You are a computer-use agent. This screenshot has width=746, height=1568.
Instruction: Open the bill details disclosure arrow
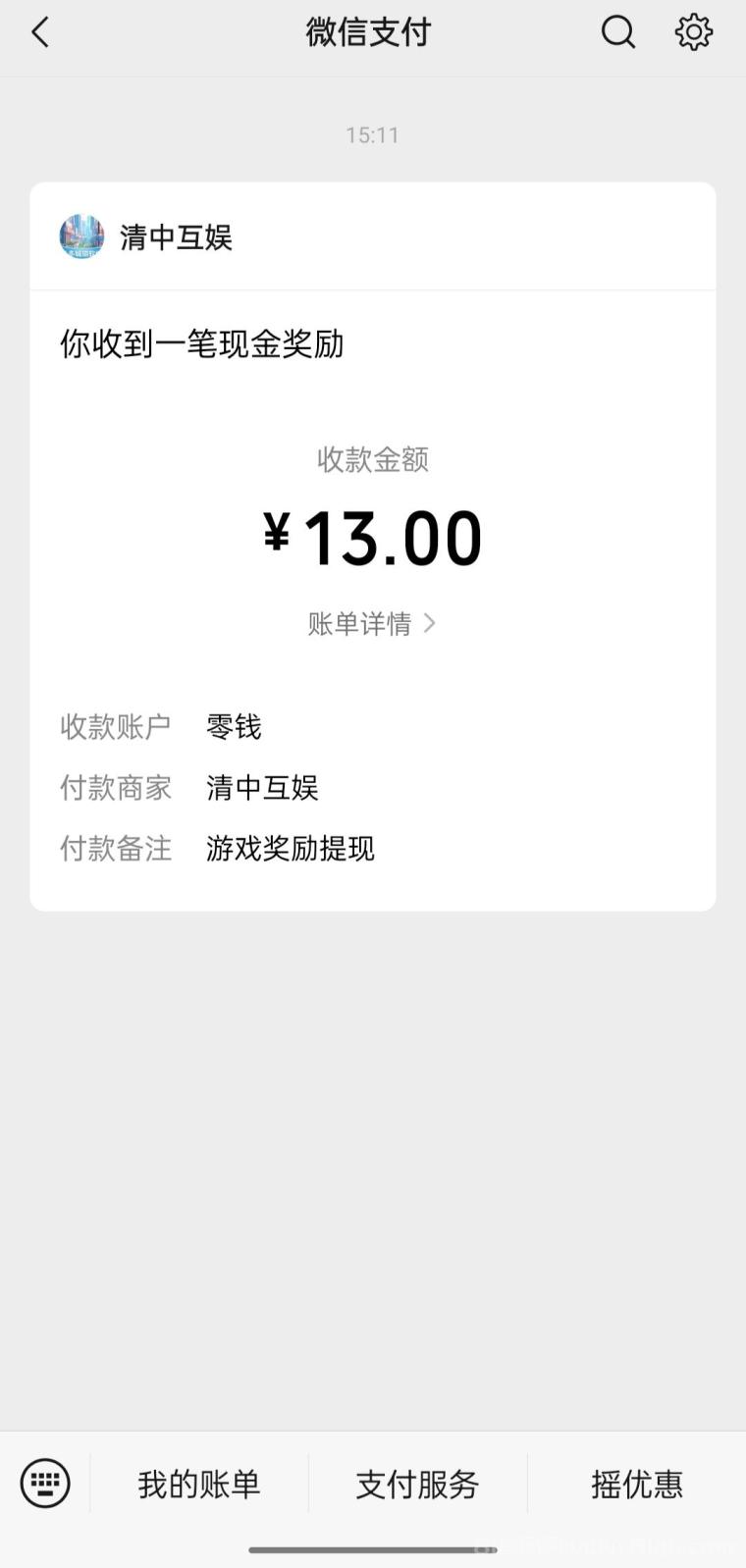[x=430, y=623]
